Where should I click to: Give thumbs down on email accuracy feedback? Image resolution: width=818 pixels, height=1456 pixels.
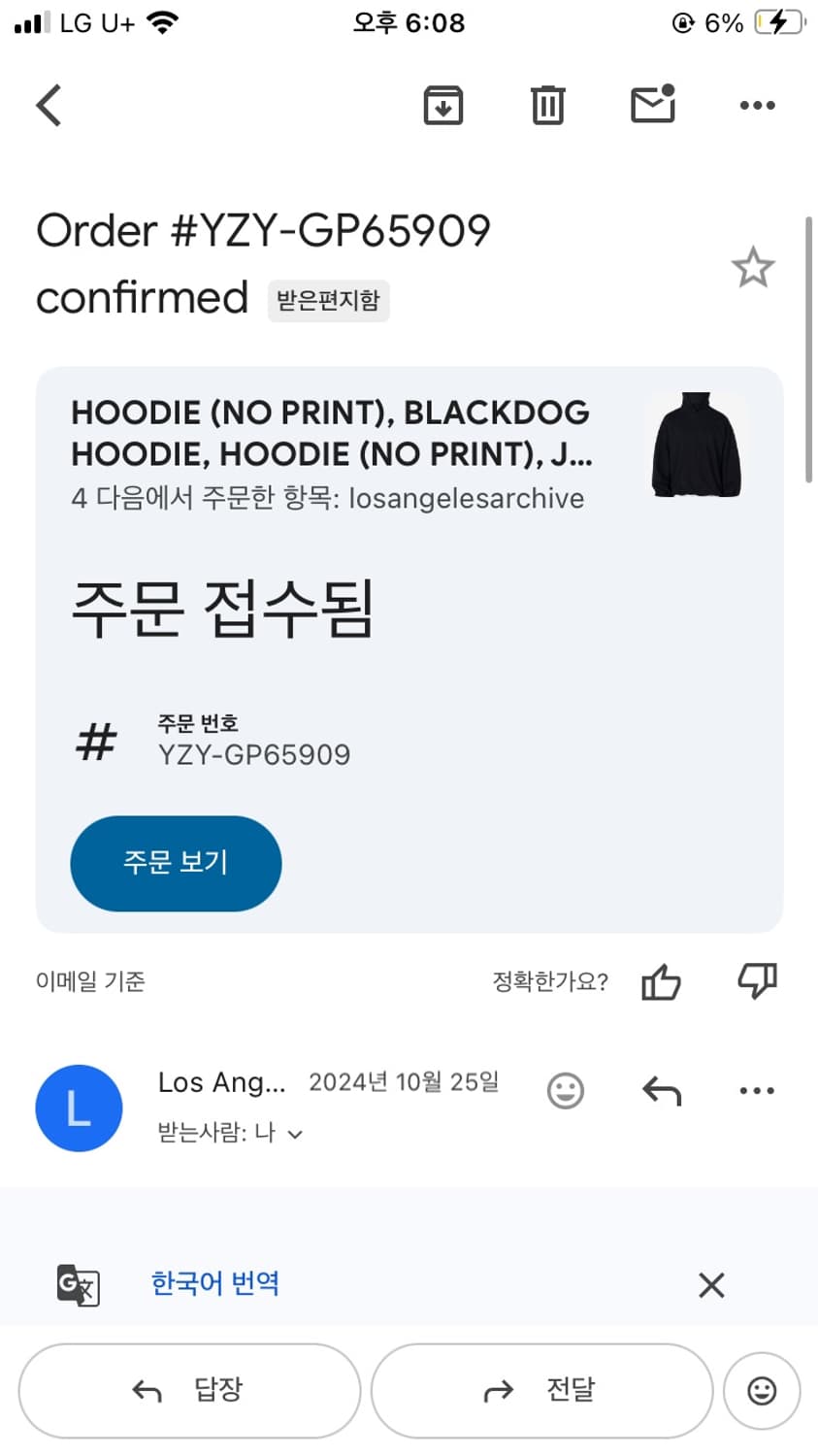click(757, 982)
